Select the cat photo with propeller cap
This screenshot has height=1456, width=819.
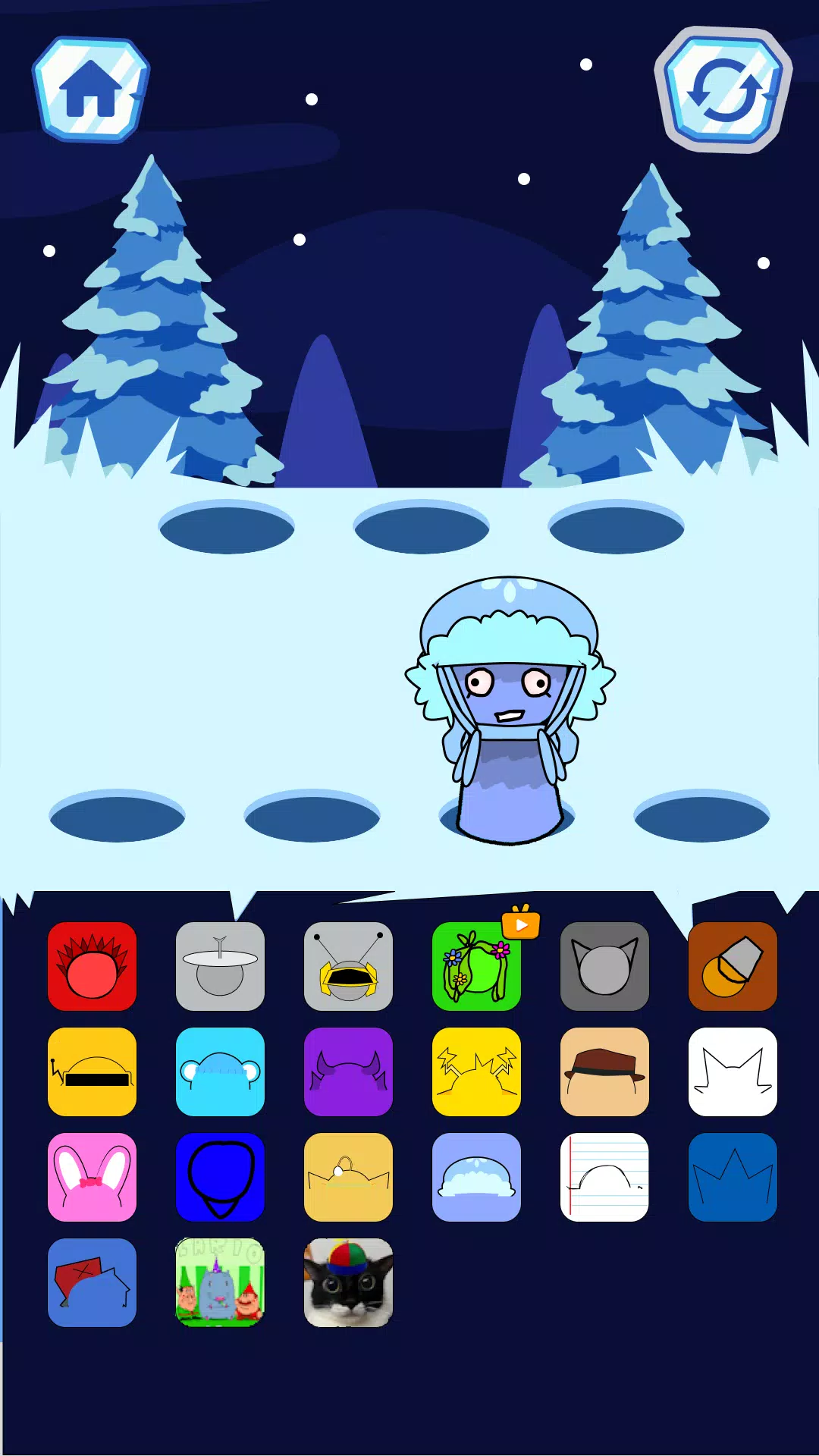(348, 1282)
